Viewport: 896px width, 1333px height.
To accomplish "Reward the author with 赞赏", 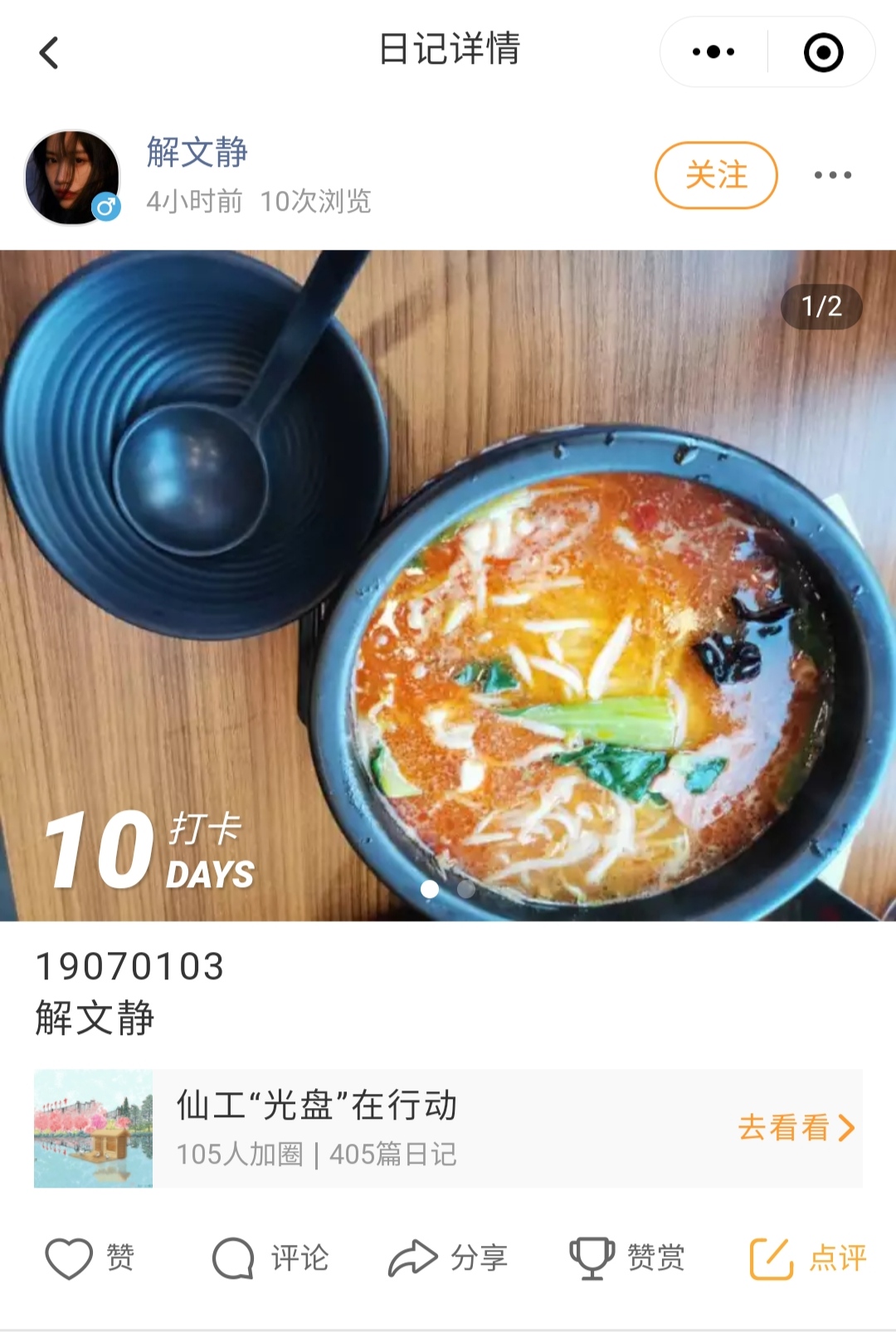I will point(627,1258).
